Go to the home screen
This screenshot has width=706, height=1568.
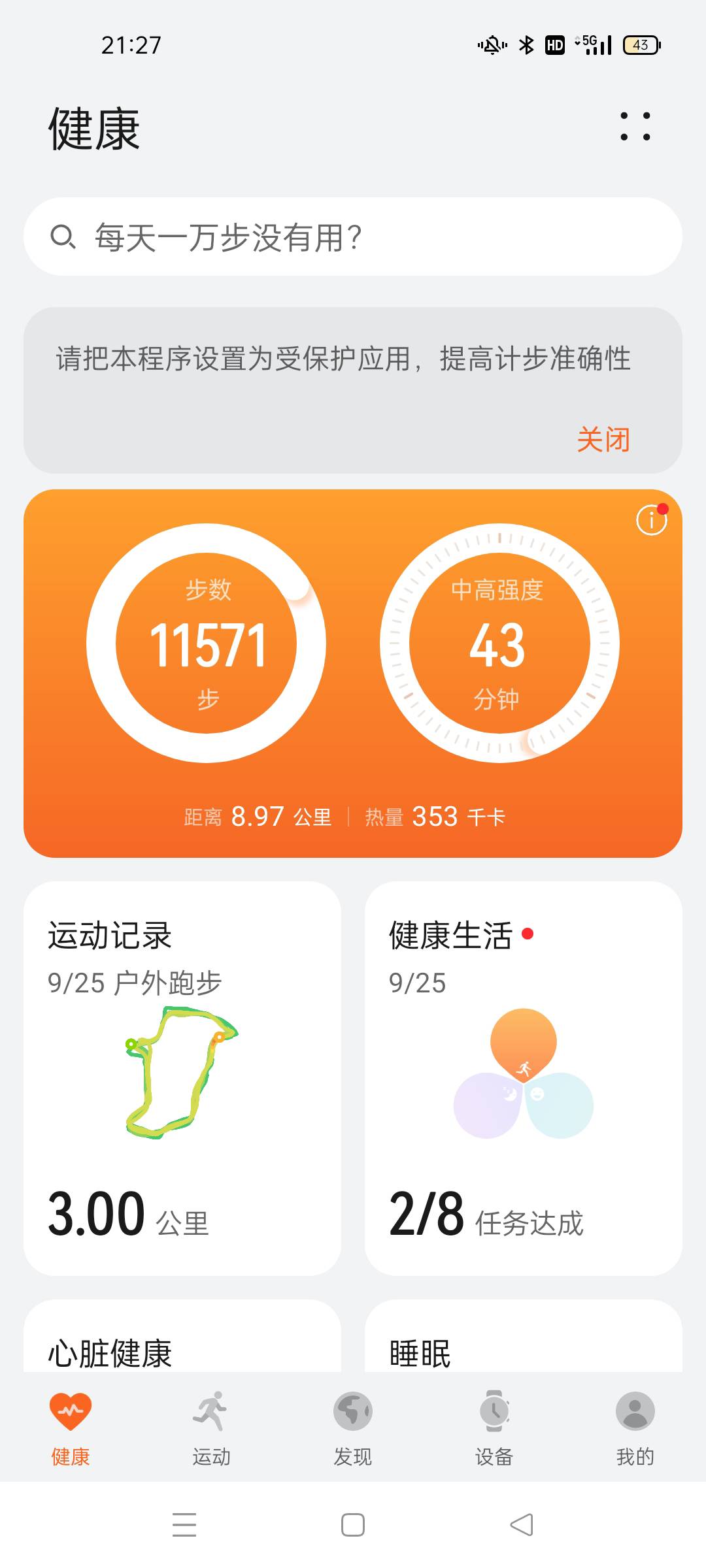tap(353, 1525)
